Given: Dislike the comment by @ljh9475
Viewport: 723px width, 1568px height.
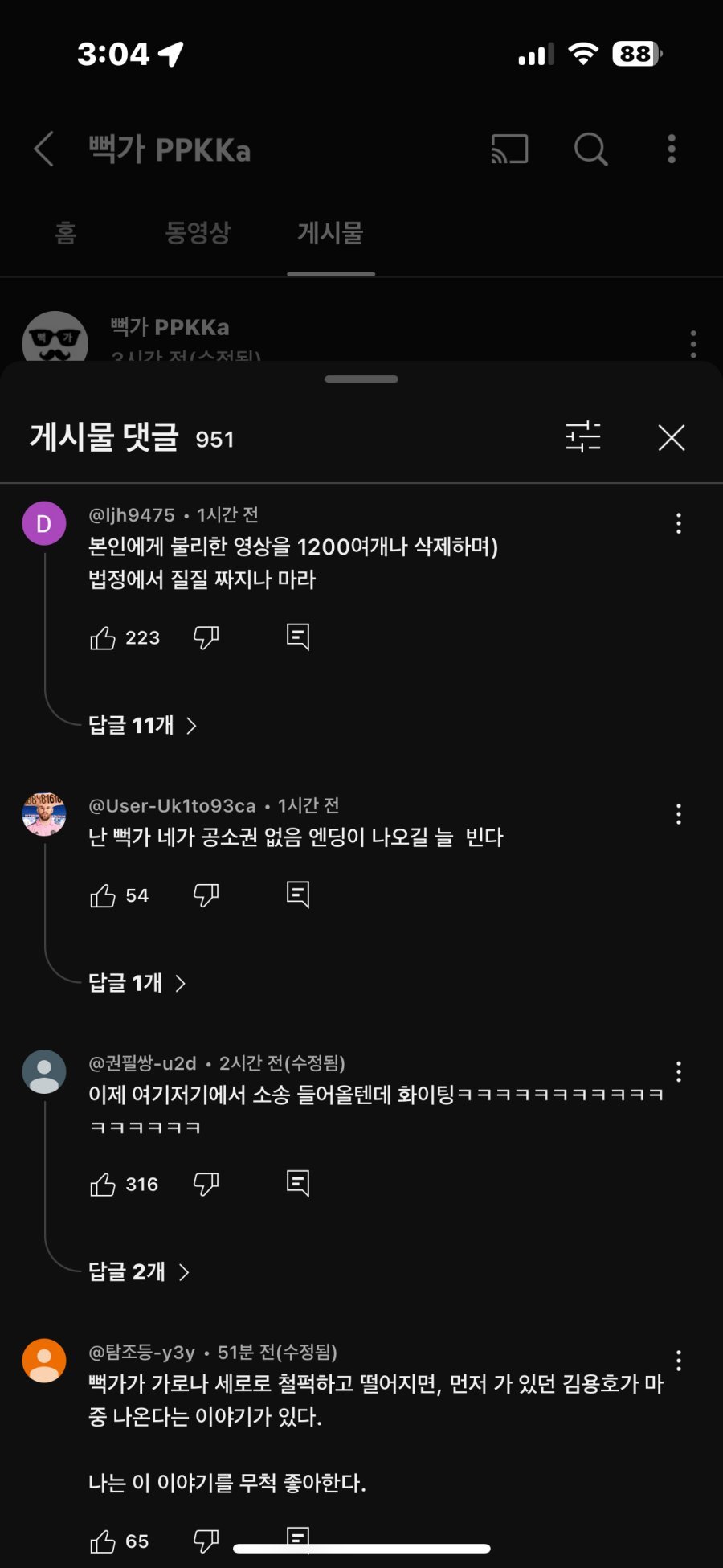Looking at the screenshot, I should point(206,638).
